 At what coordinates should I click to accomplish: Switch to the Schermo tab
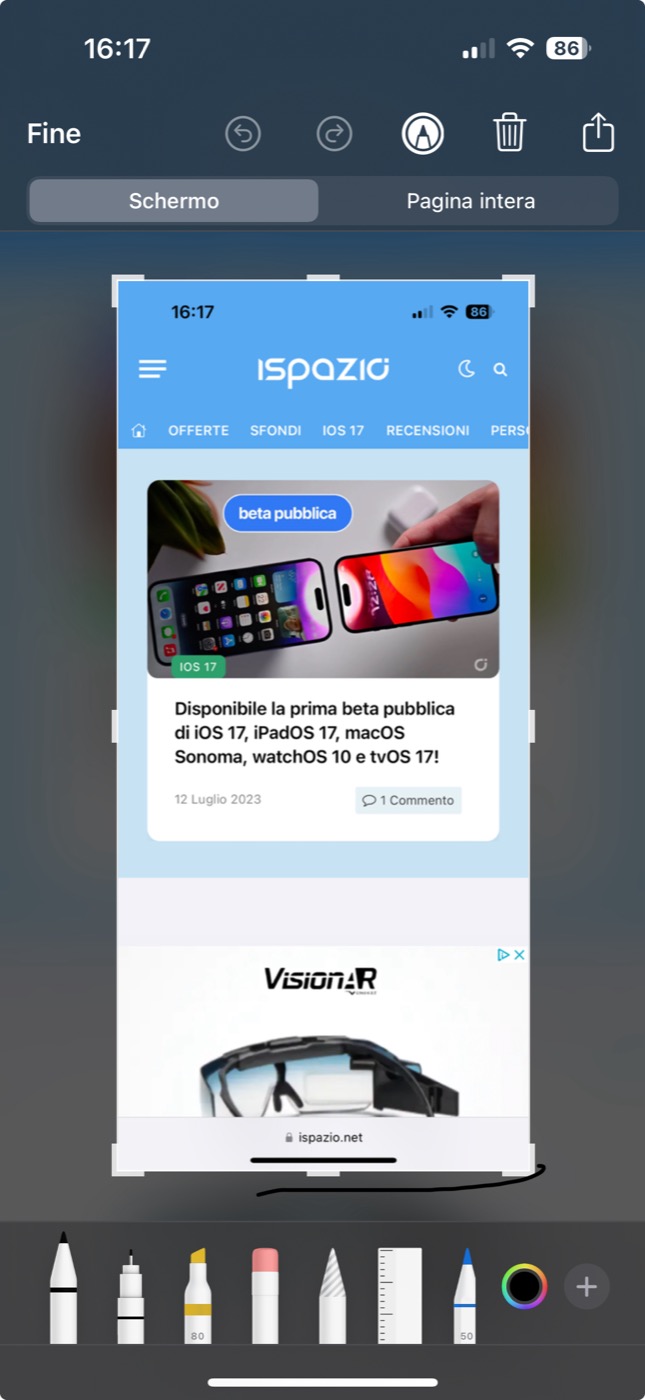(174, 201)
